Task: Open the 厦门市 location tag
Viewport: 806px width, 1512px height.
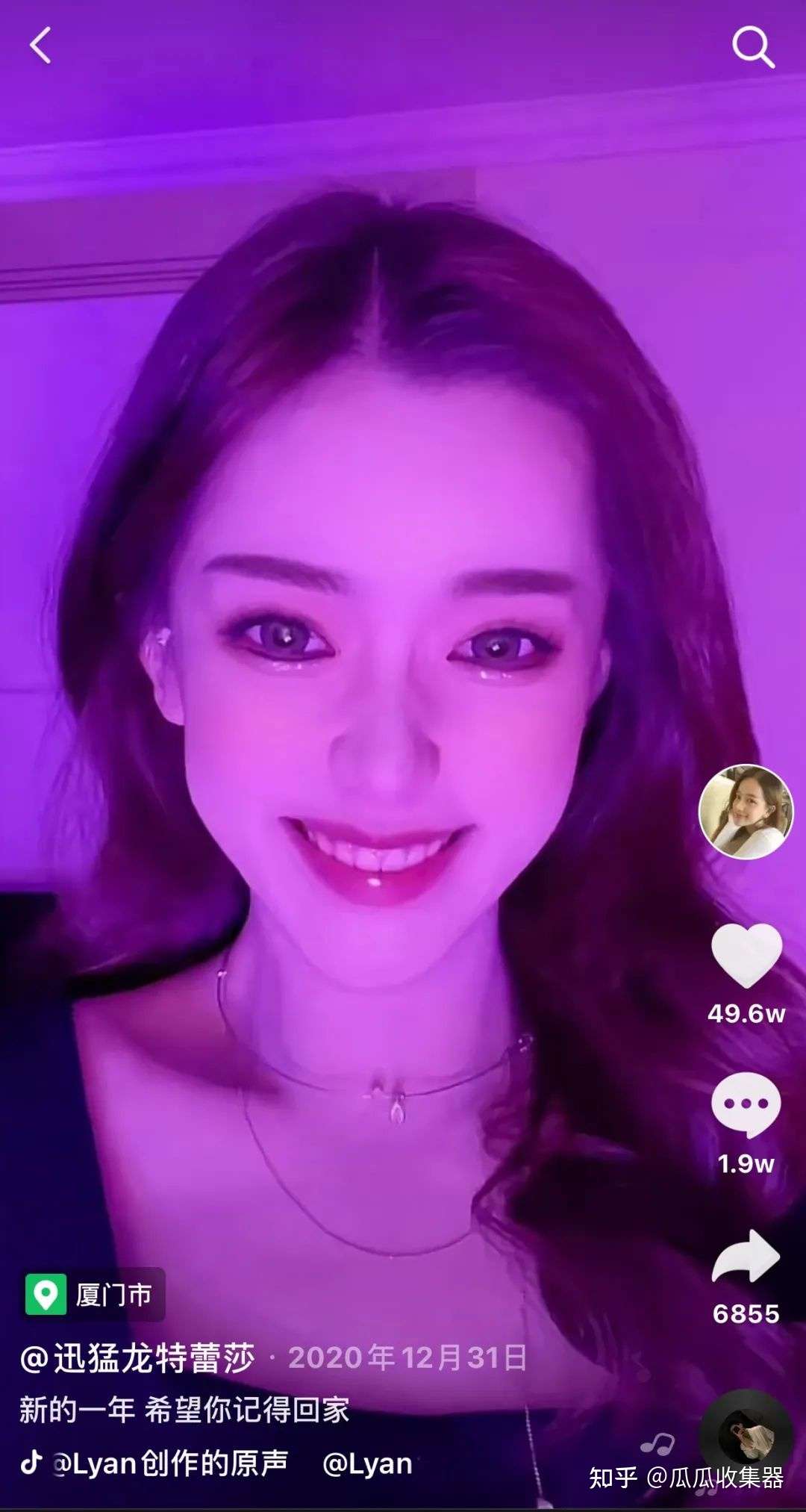Action: [x=93, y=1294]
